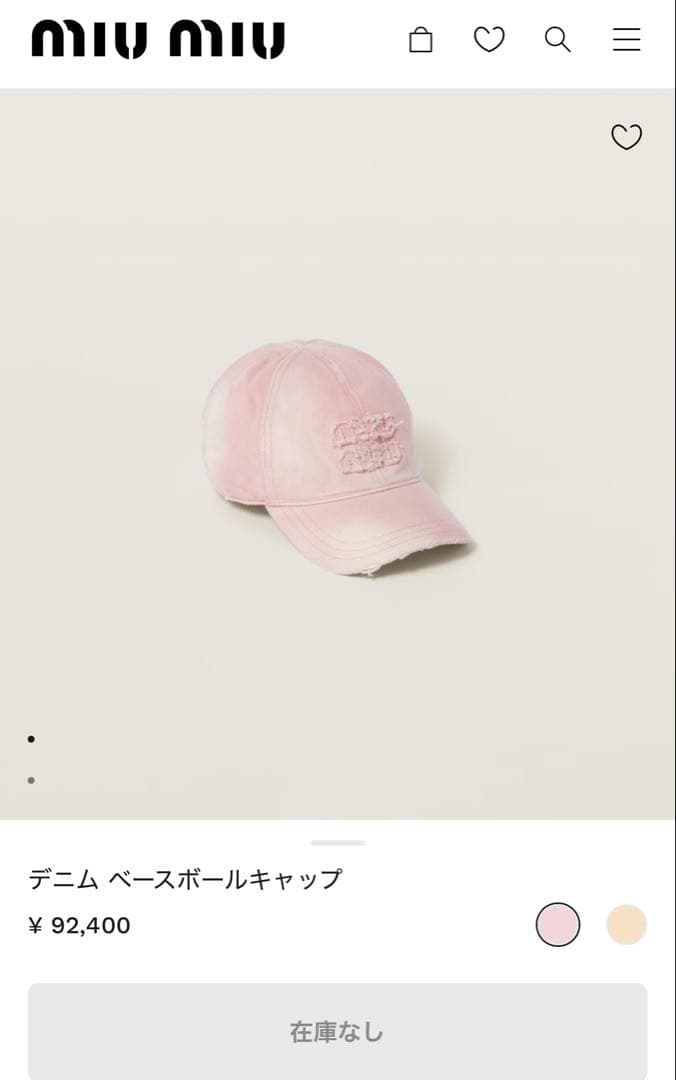Screen dimensions: 676x1080
Task: Open the shopping bag
Action: [x=421, y=40]
